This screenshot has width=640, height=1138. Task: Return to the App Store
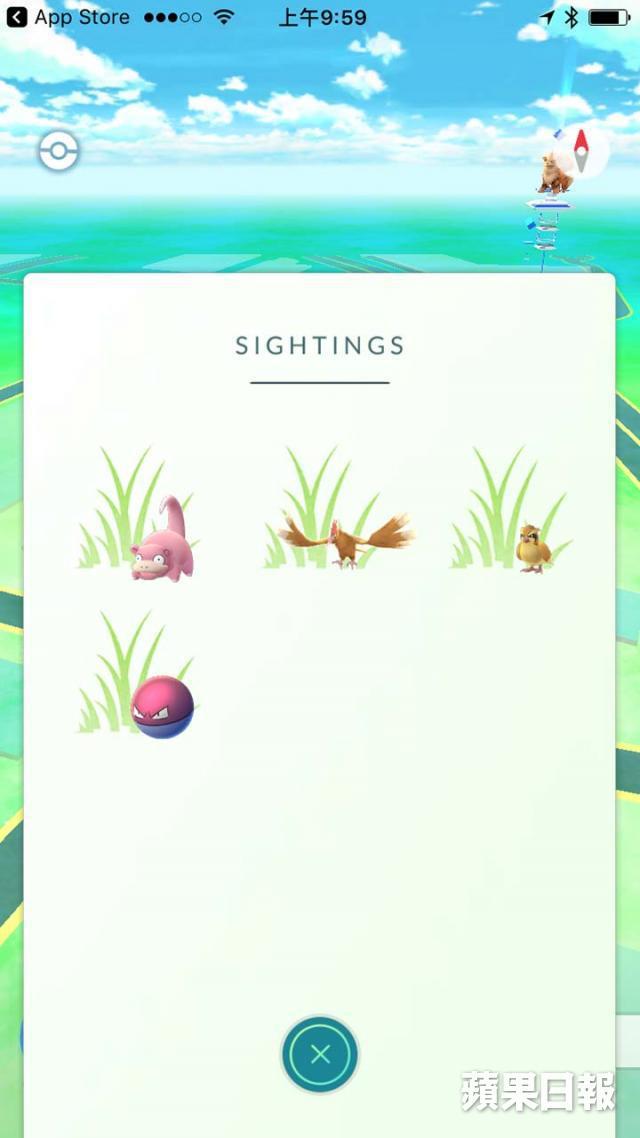(x=68, y=17)
